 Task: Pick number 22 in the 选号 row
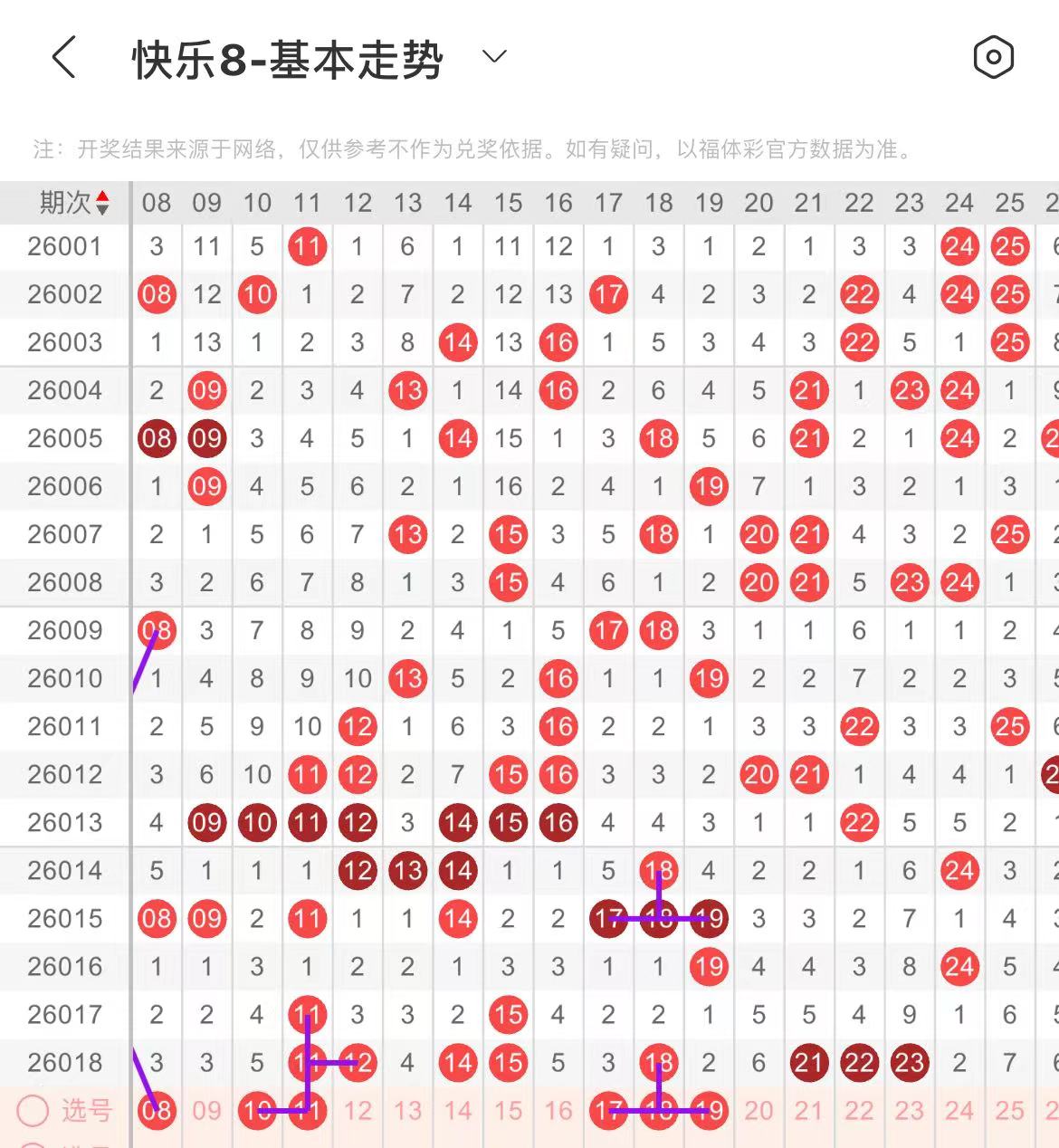click(859, 1110)
